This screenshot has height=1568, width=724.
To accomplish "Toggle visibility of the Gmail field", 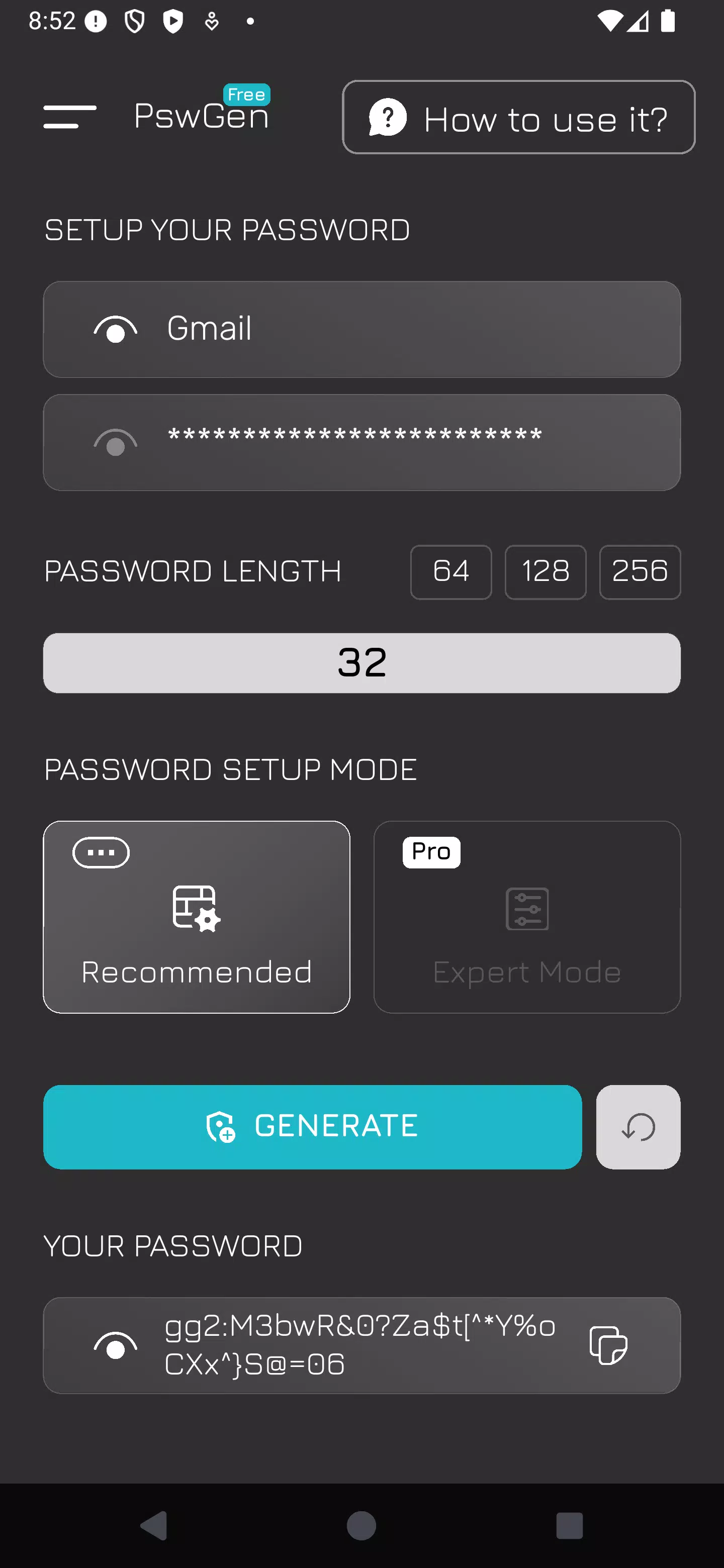I will [x=115, y=329].
